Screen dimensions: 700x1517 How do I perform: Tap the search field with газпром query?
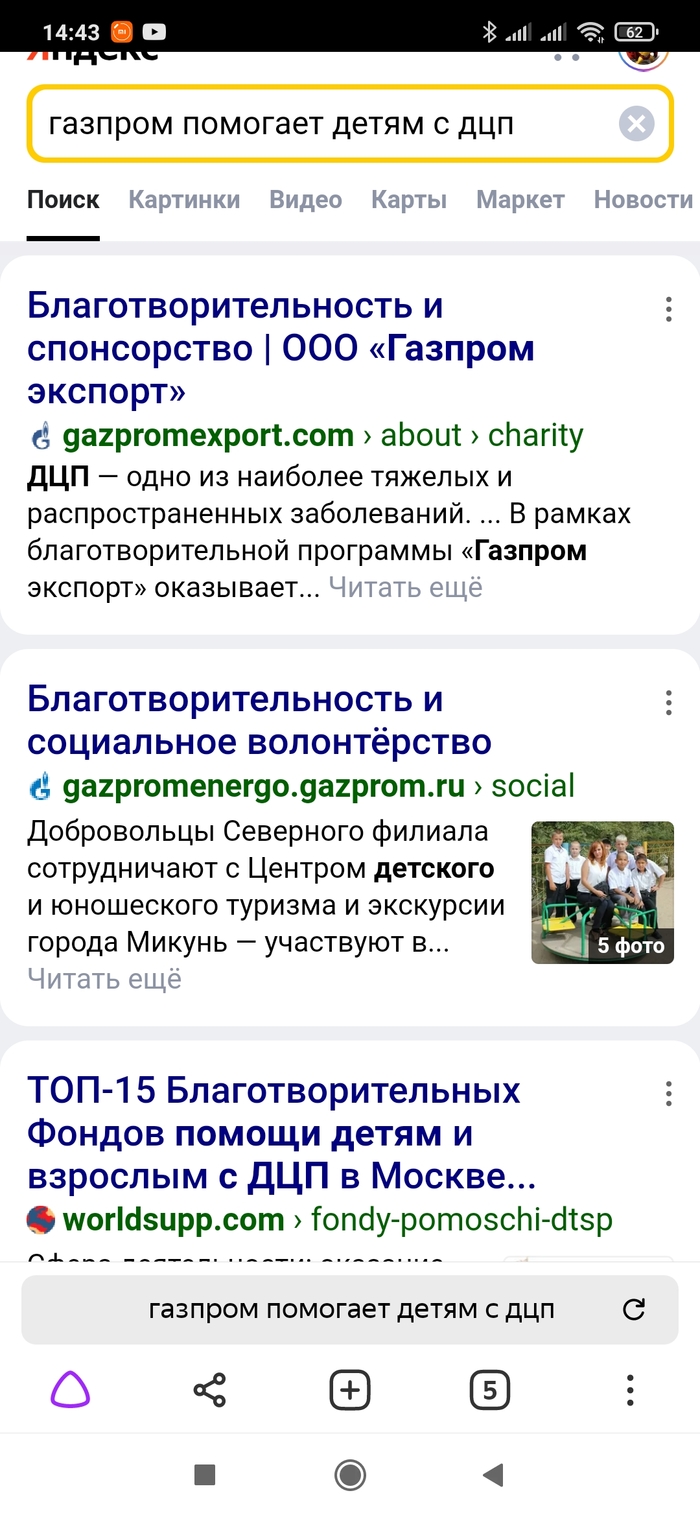click(320, 124)
